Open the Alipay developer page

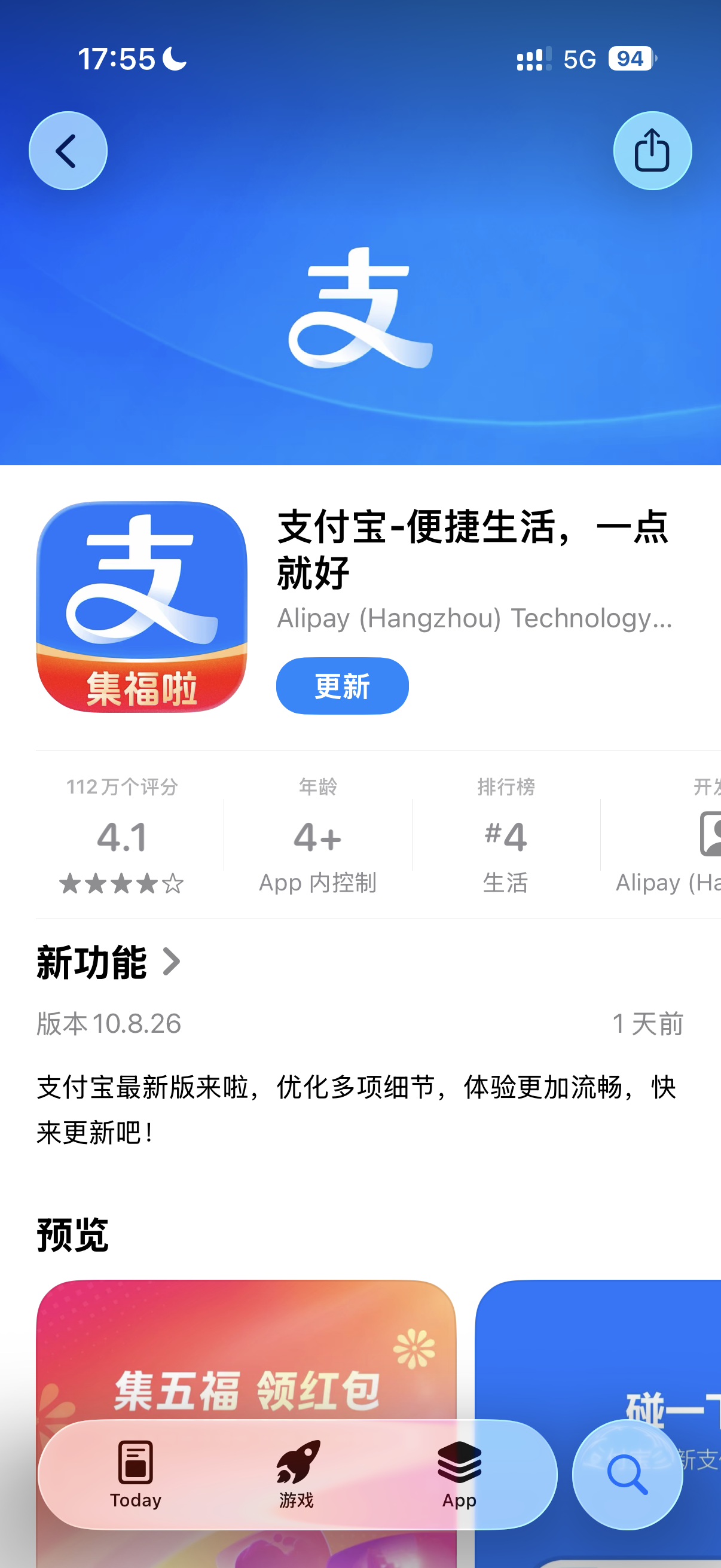coord(669,836)
